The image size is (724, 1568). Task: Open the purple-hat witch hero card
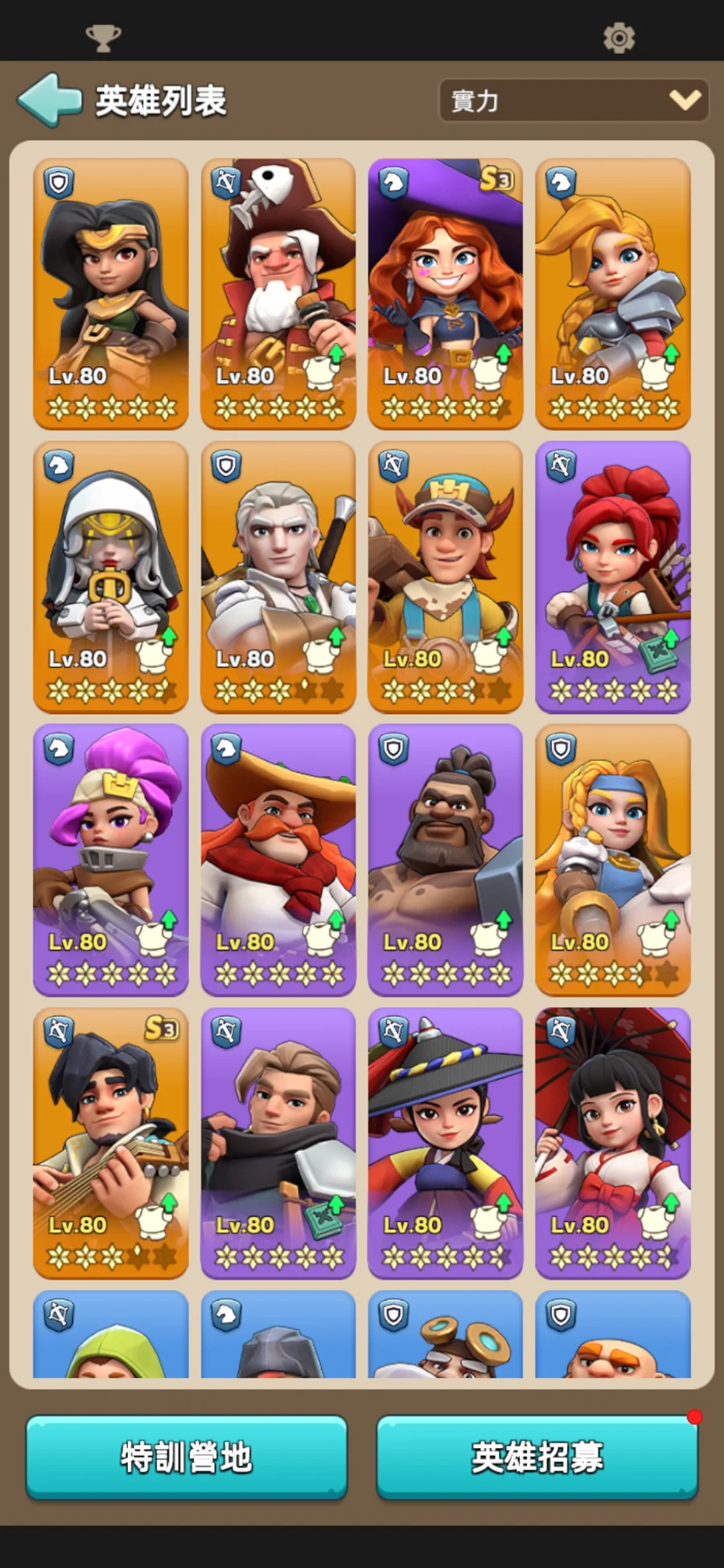[445, 294]
